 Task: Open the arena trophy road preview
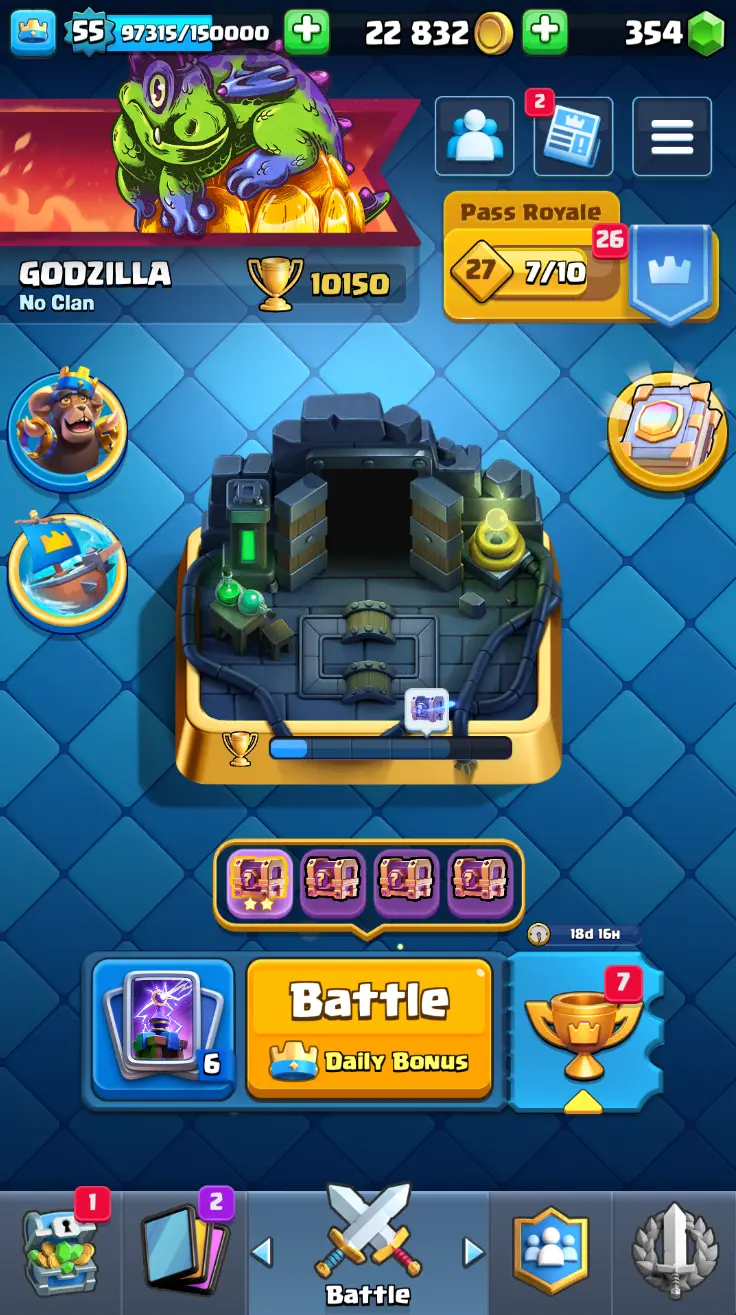pos(368,590)
